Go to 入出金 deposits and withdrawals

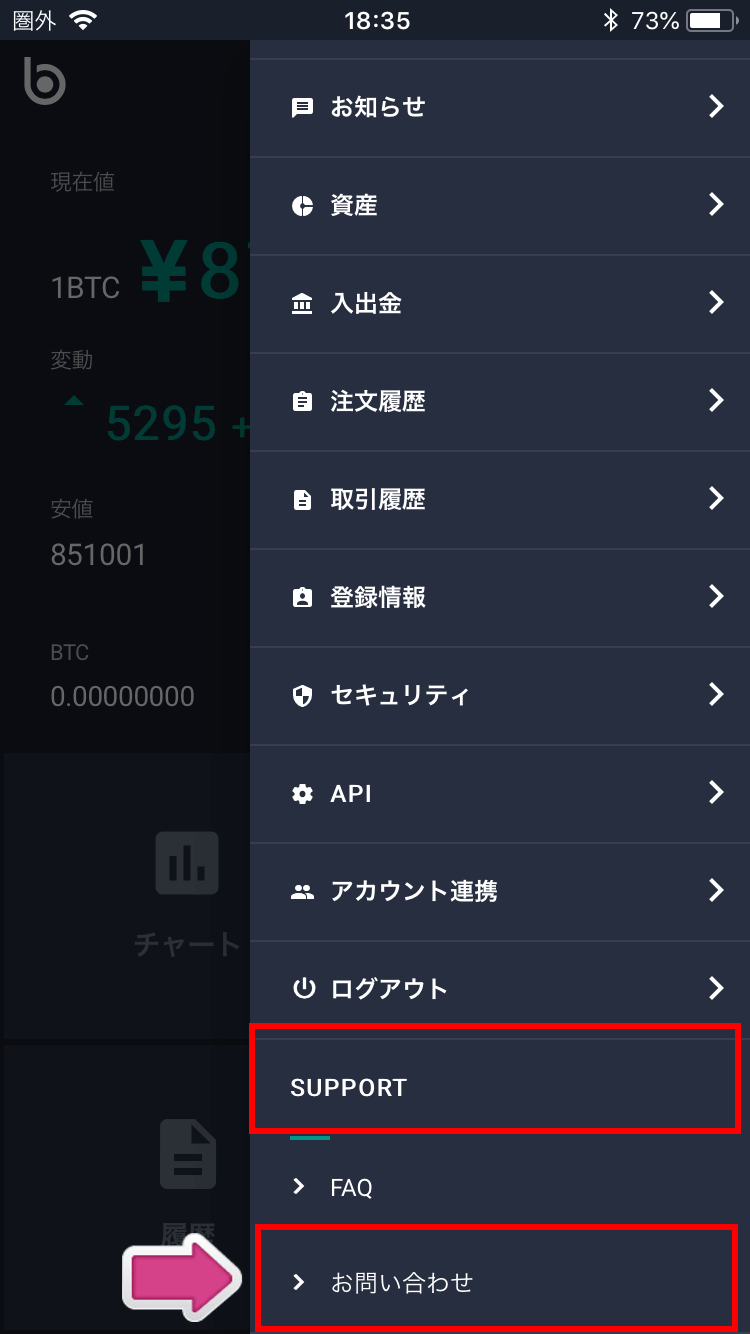(500, 303)
